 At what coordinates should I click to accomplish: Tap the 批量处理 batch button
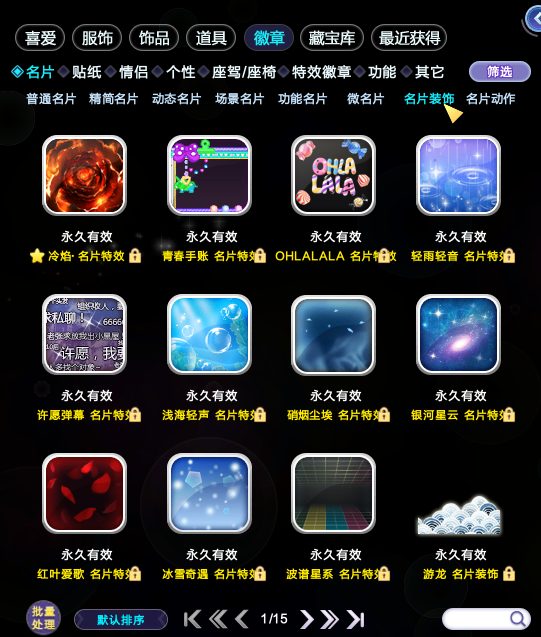[43, 618]
